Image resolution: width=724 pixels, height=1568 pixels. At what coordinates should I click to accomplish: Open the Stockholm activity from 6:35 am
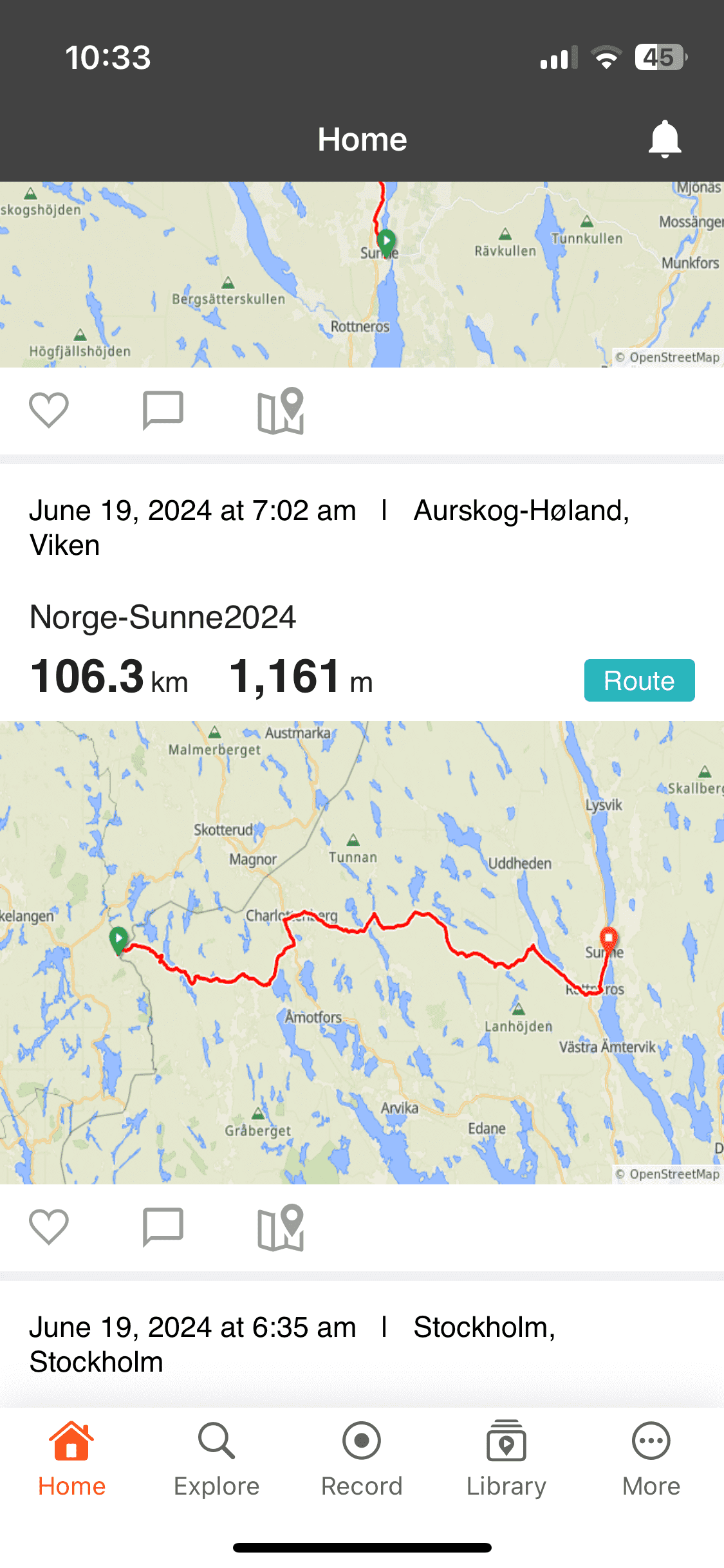pyautogui.click(x=292, y=1344)
